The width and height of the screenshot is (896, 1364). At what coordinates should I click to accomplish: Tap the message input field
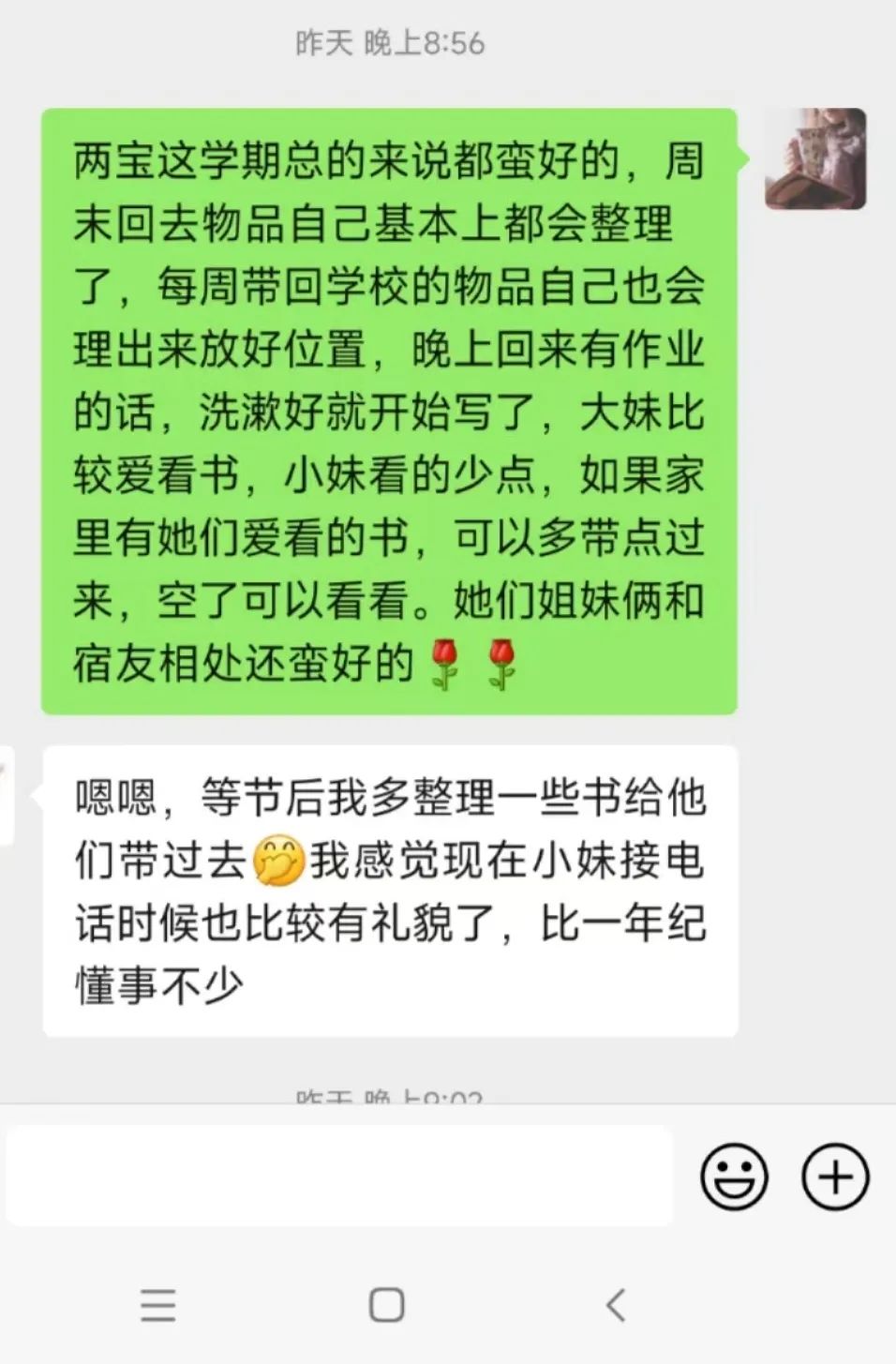point(339,1177)
